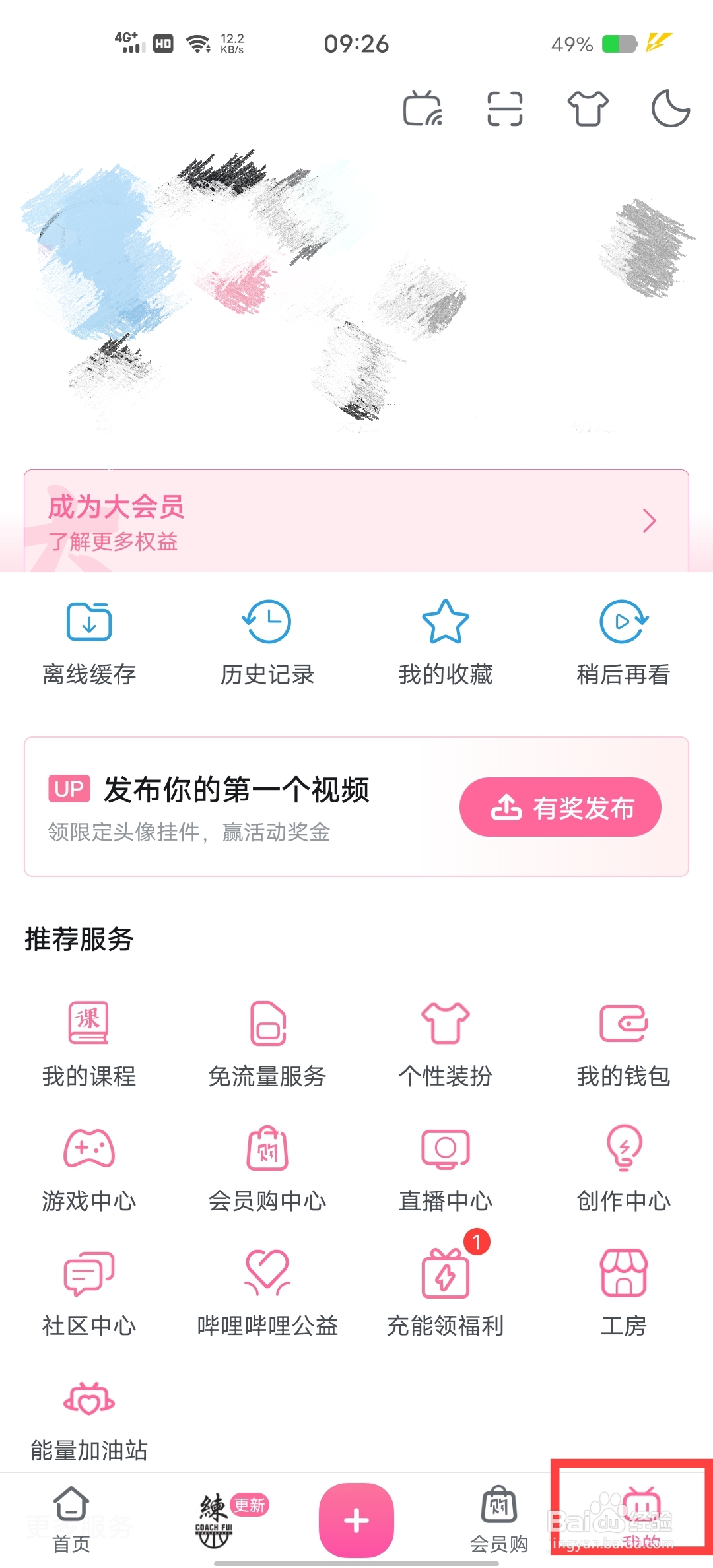Open dress-up via the shirt icon
The height and width of the screenshot is (1568, 713).
point(586,110)
